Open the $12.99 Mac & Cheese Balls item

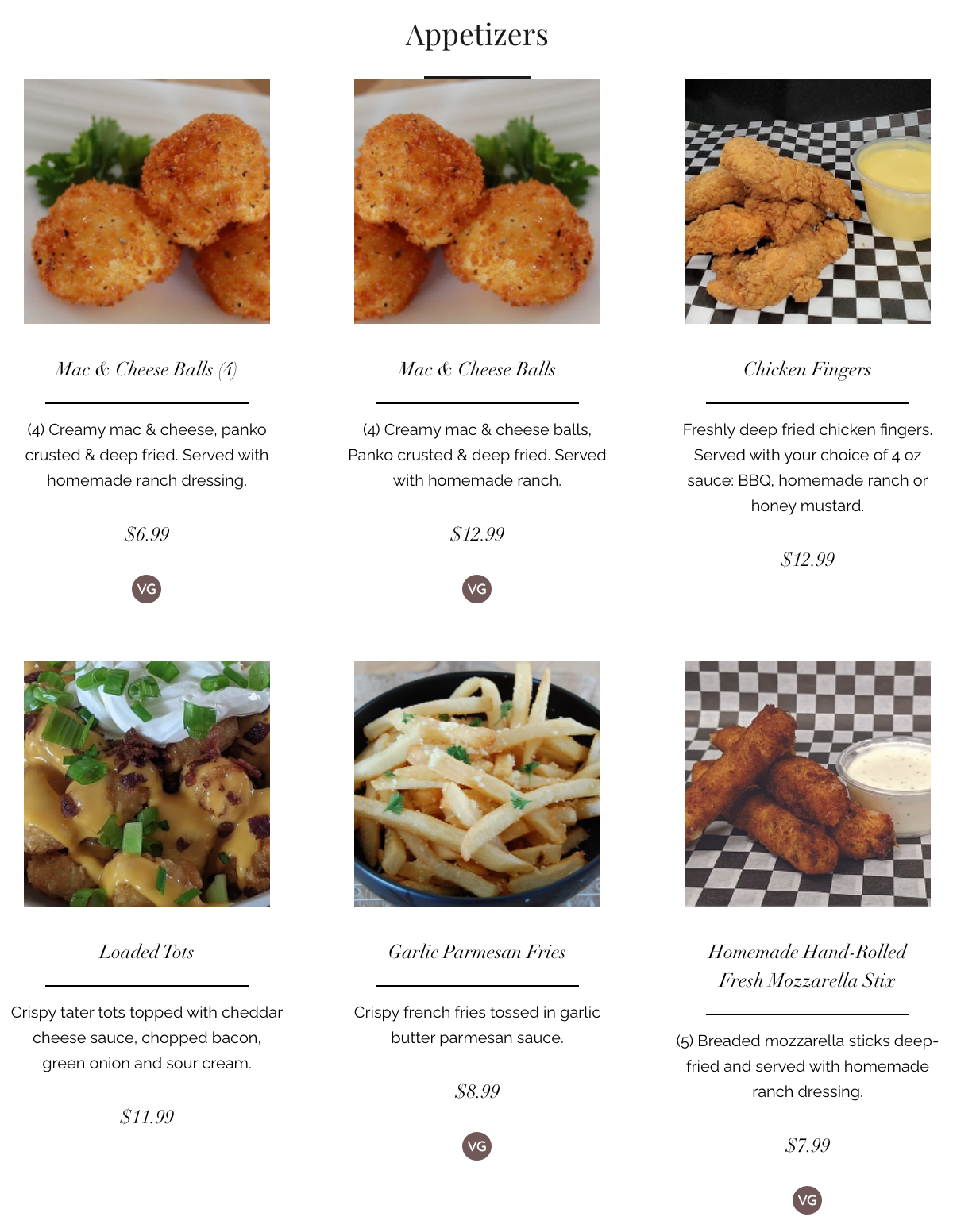click(476, 369)
